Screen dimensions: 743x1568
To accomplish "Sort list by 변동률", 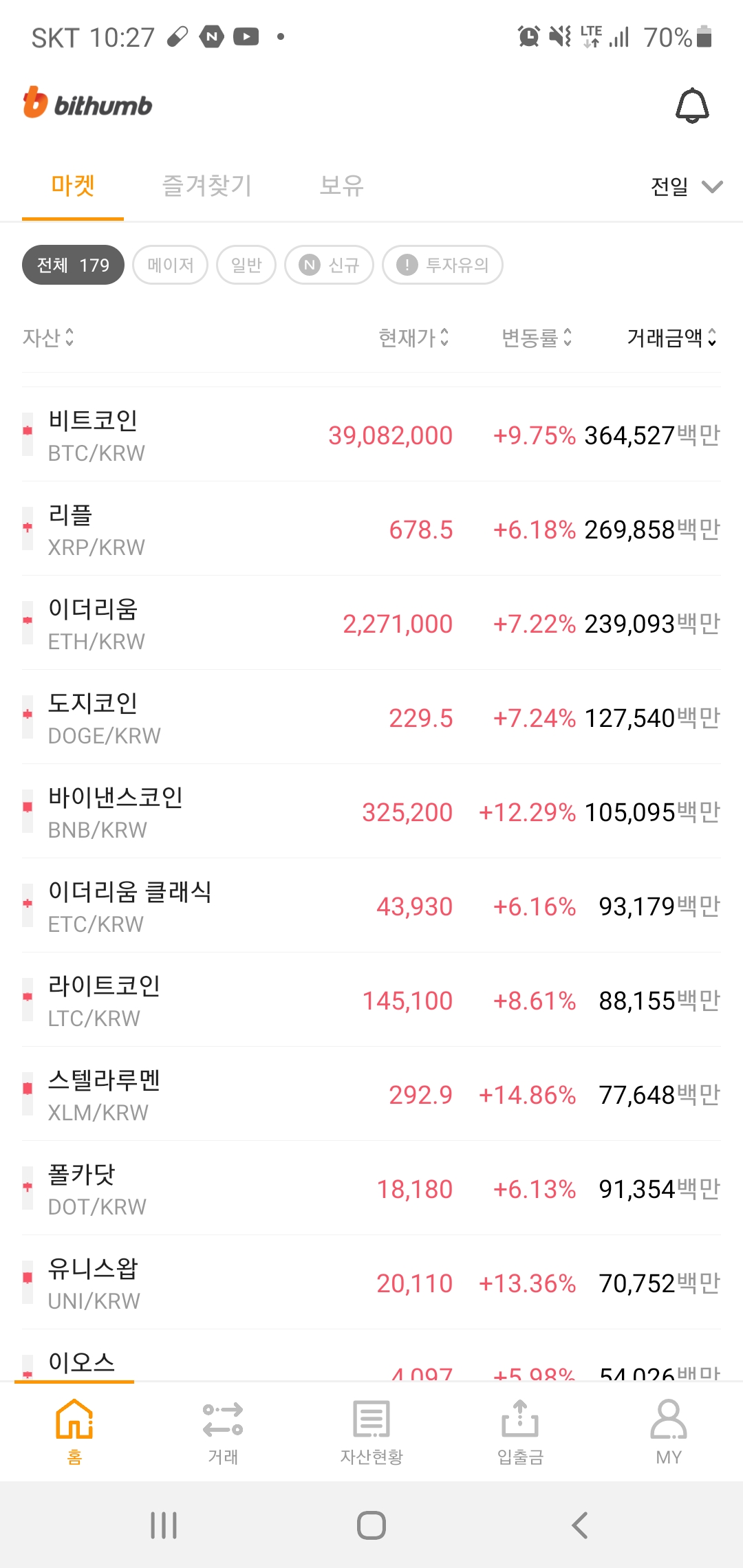I will (x=537, y=338).
